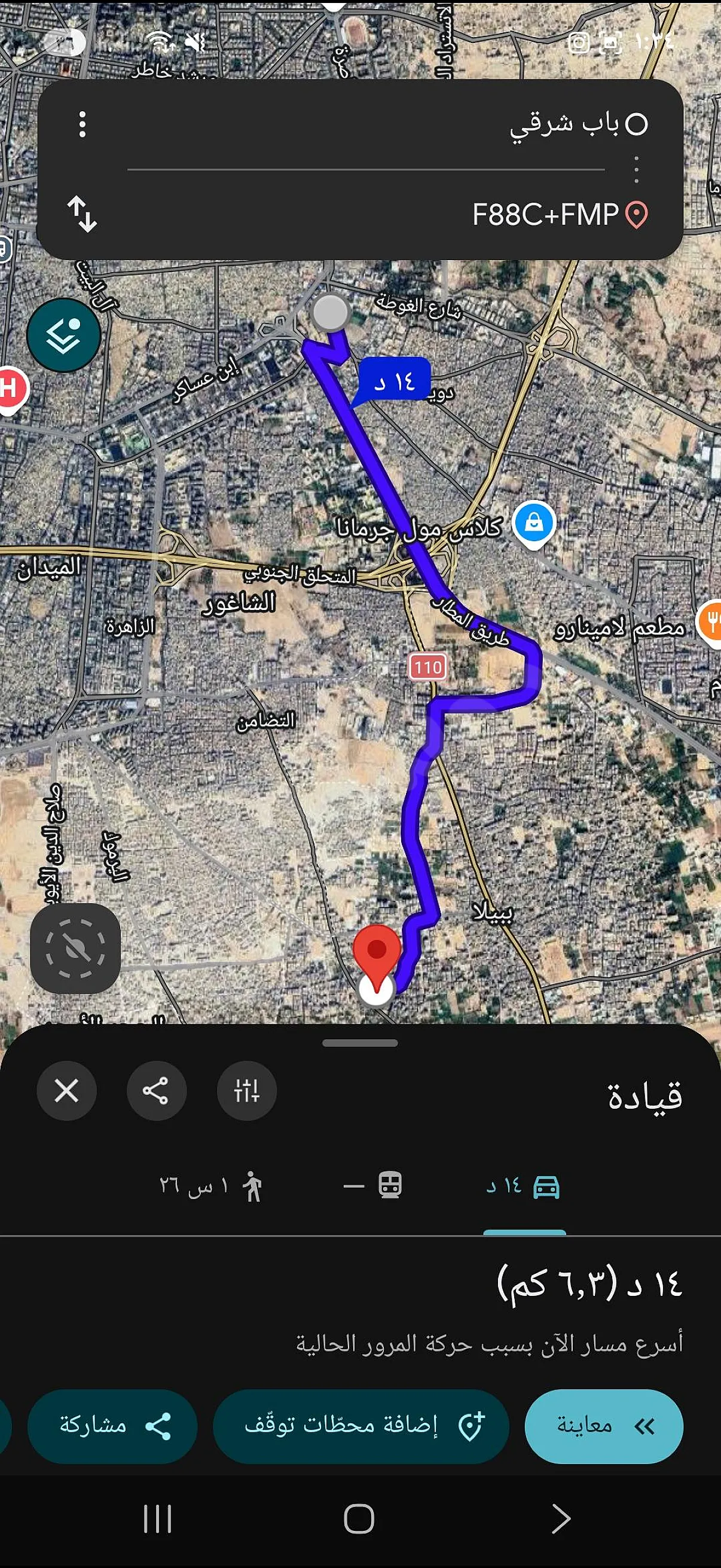Open كلاس مول جرمانا shopping marker
This screenshot has height=1568, width=721.
(x=534, y=524)
